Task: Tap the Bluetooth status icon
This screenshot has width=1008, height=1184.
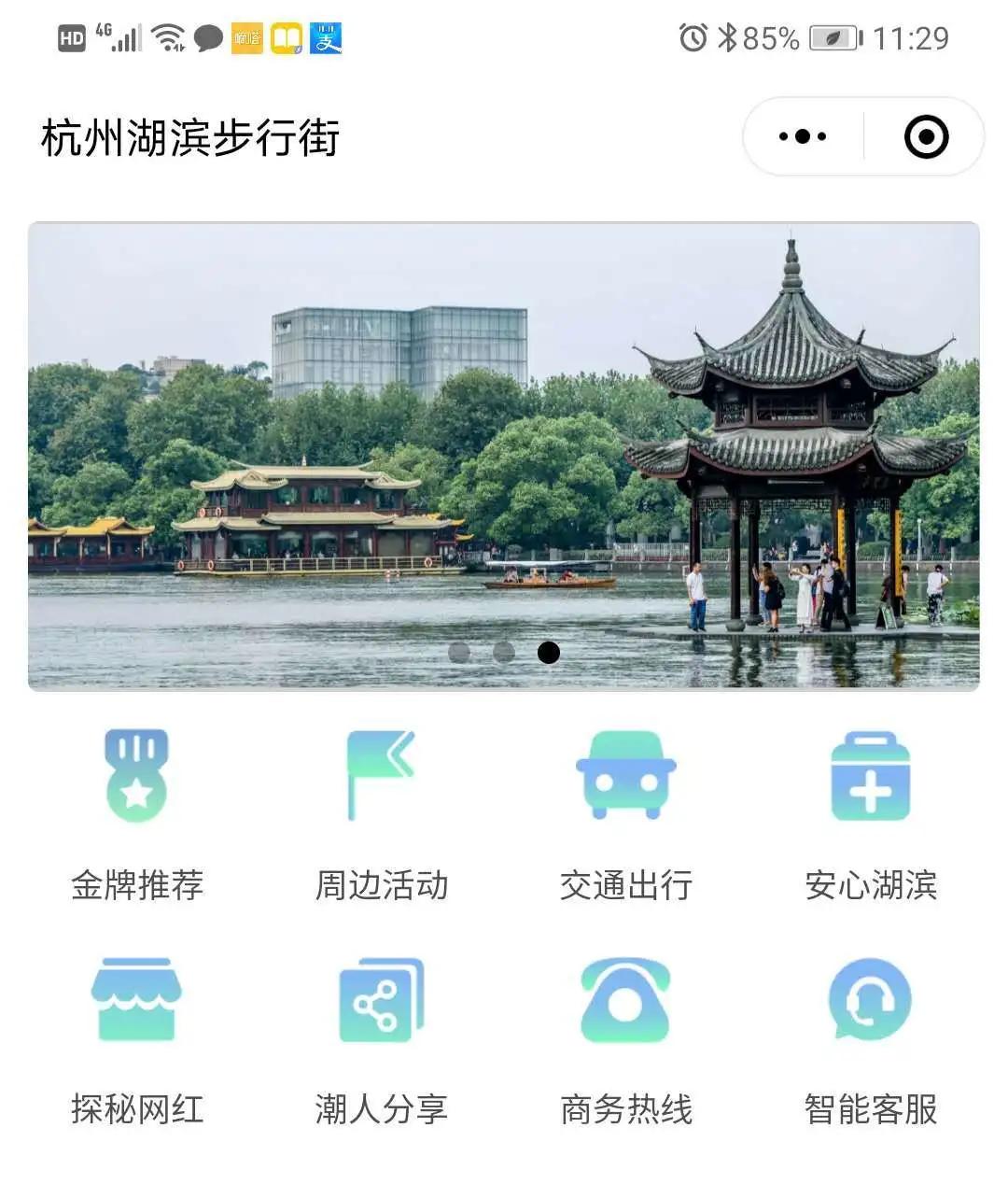Action: (x=727, y=37)
